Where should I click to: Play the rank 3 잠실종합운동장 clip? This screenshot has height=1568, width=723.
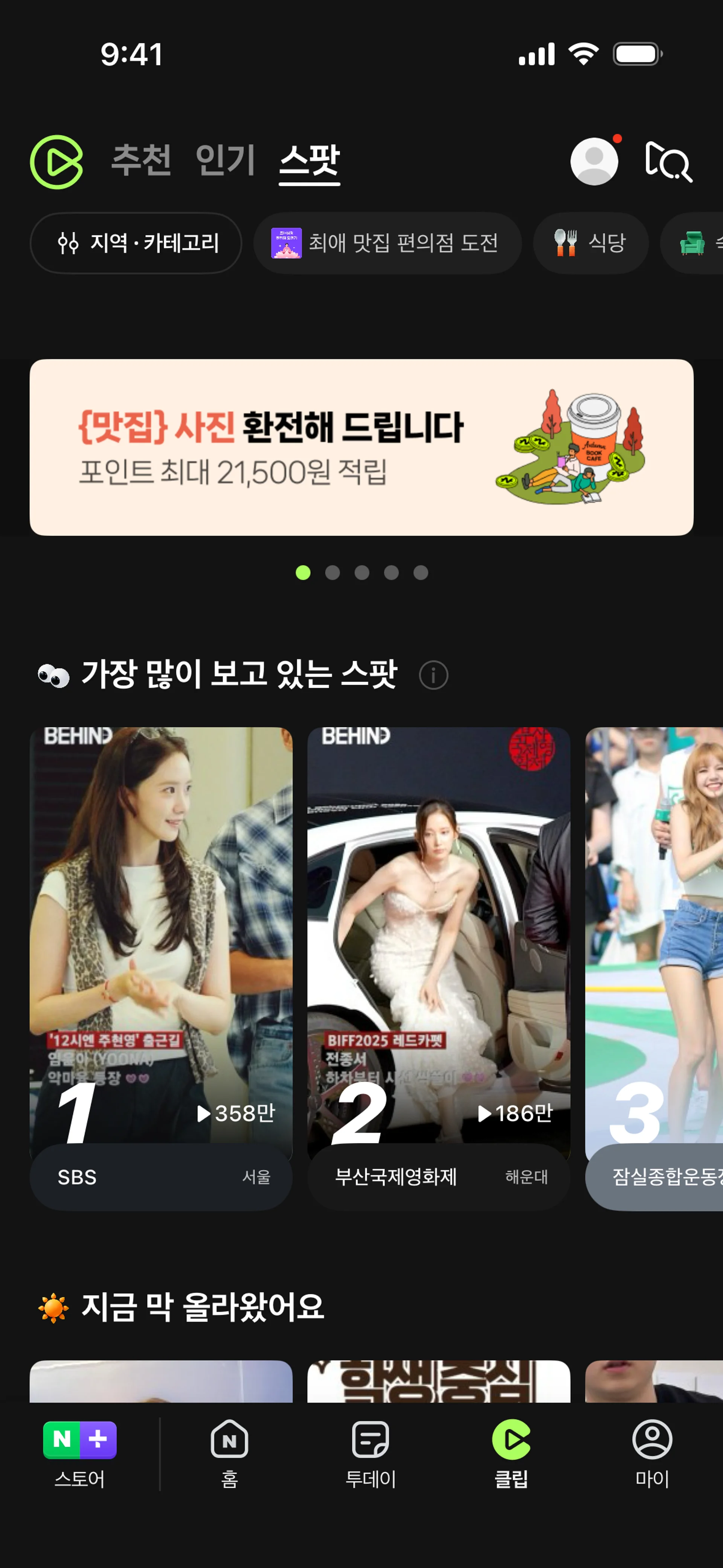654,931
